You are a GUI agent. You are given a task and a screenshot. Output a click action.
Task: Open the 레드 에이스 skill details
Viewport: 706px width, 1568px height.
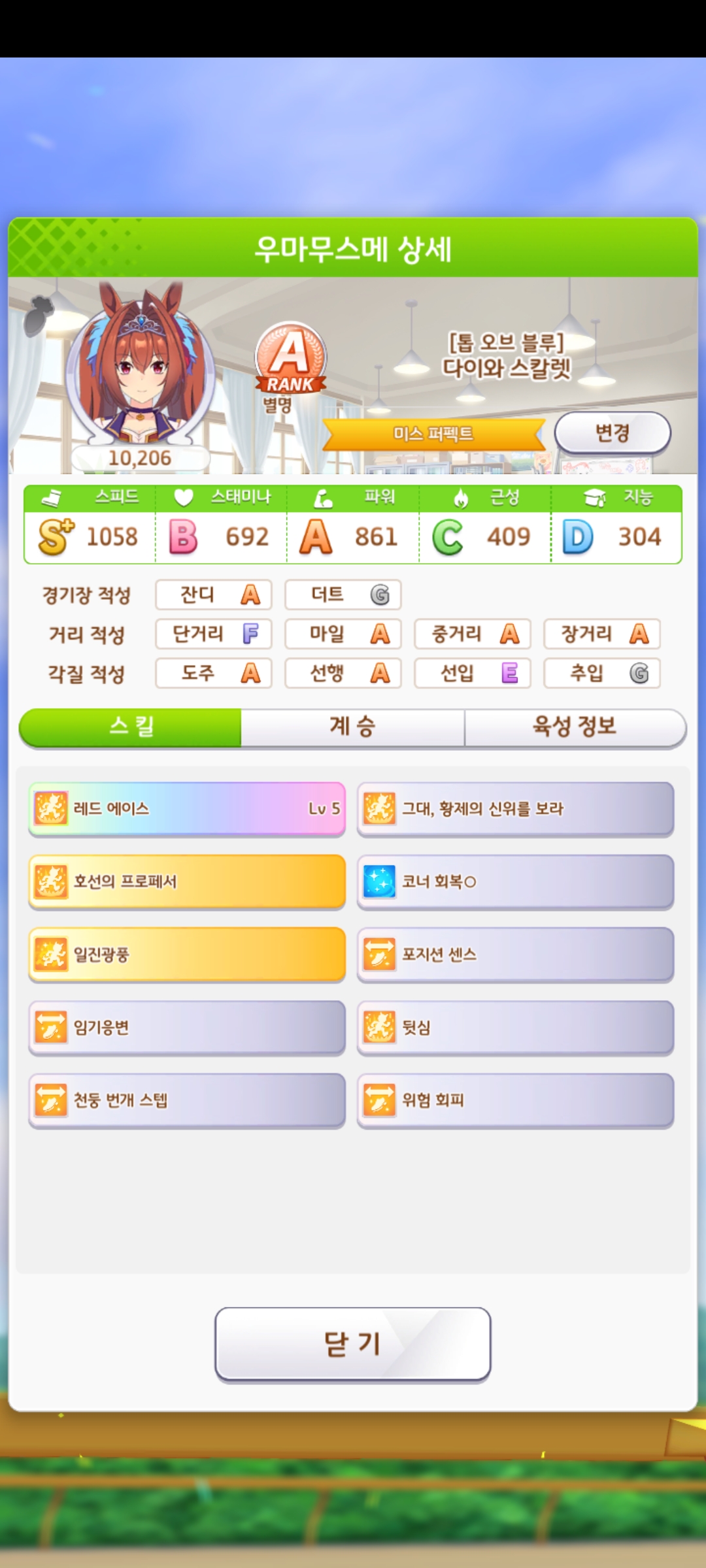[187, 809]
